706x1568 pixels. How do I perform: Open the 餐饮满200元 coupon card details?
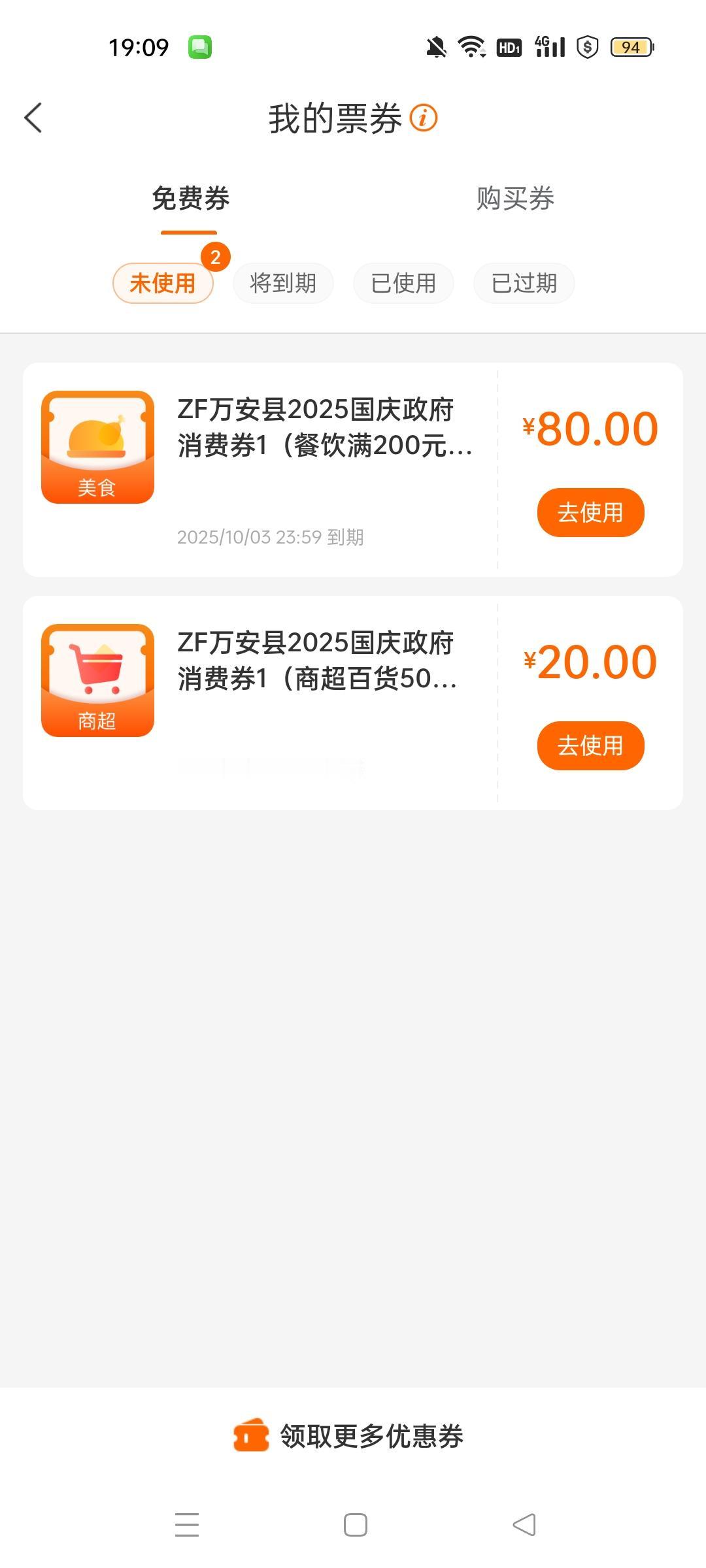(325, 428)
